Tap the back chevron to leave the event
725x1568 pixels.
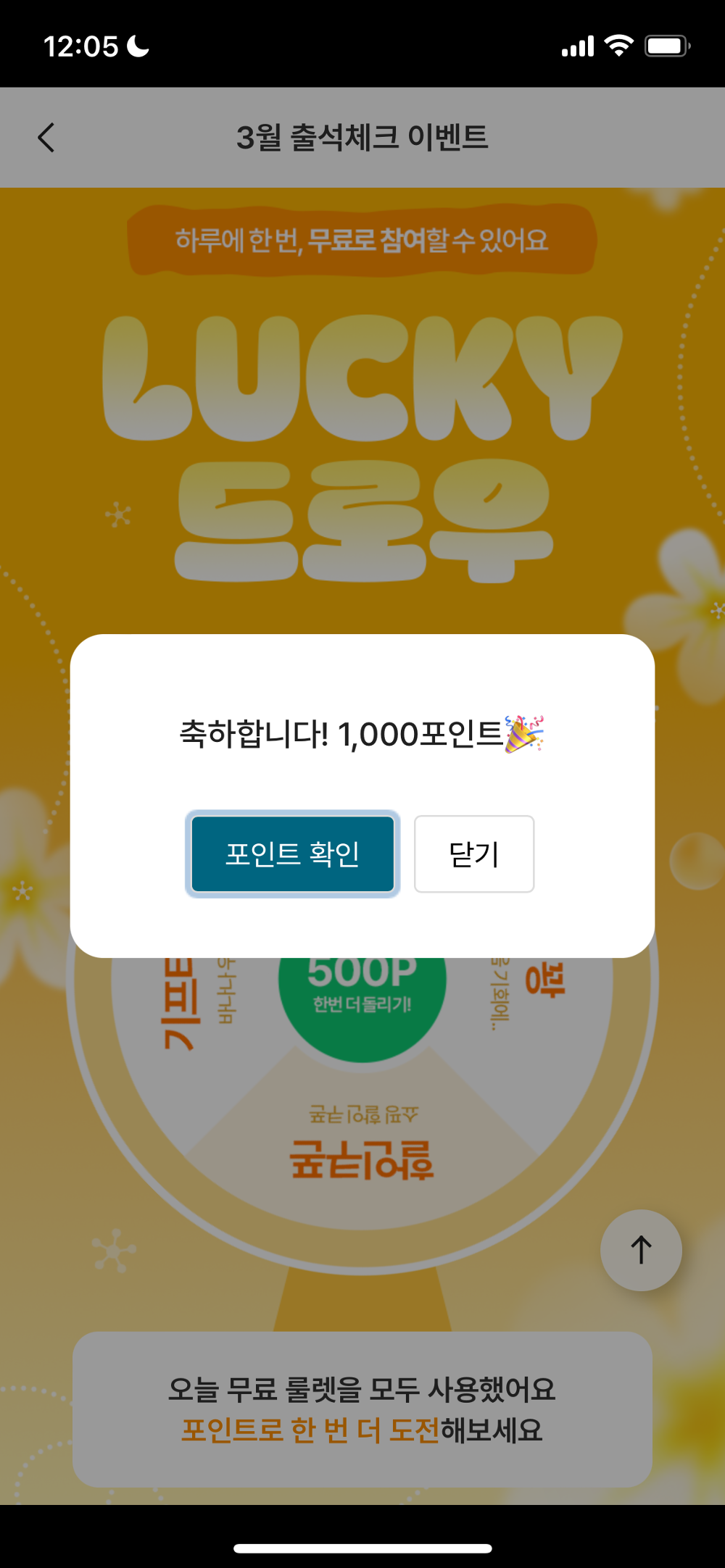[x=47, y=137]
